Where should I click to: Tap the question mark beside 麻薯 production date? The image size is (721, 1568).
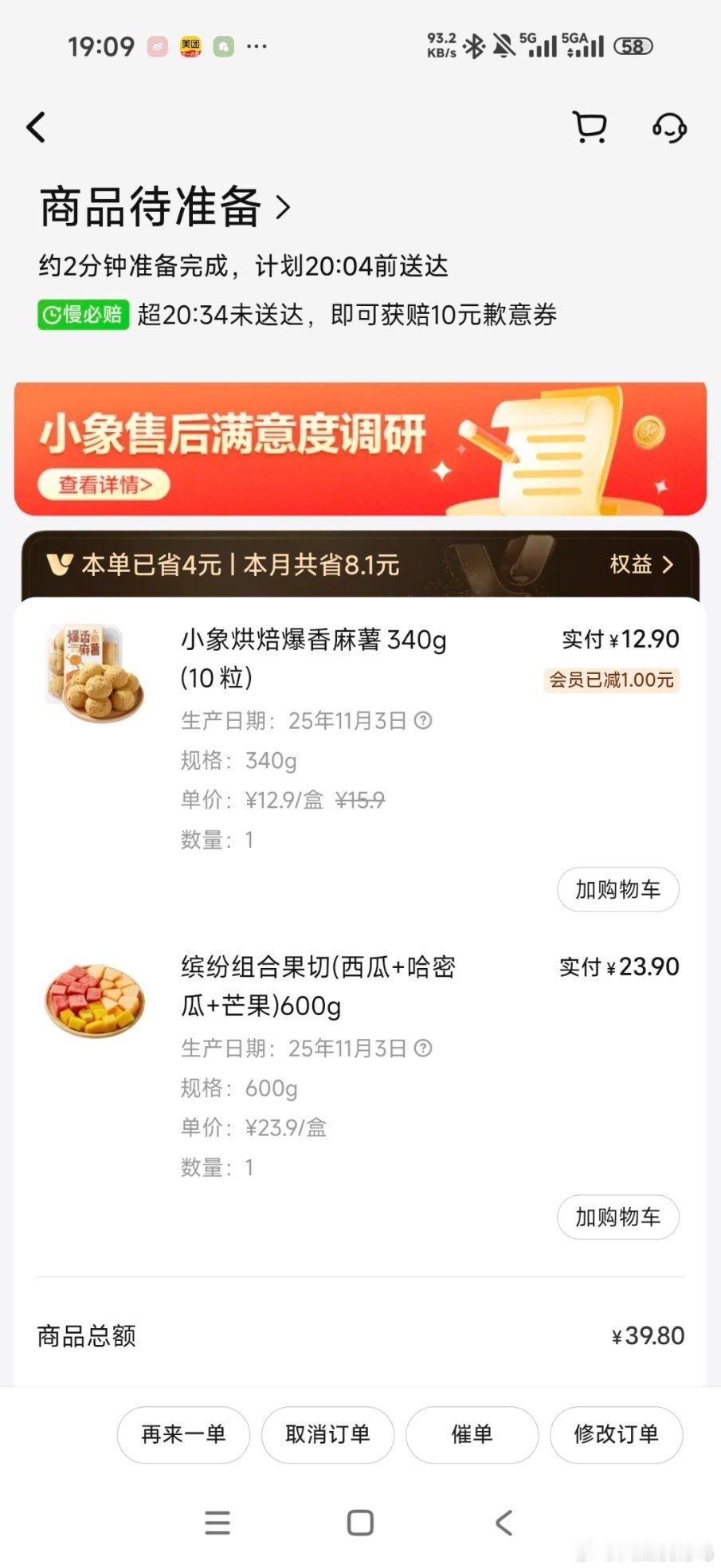coord(425,720)
